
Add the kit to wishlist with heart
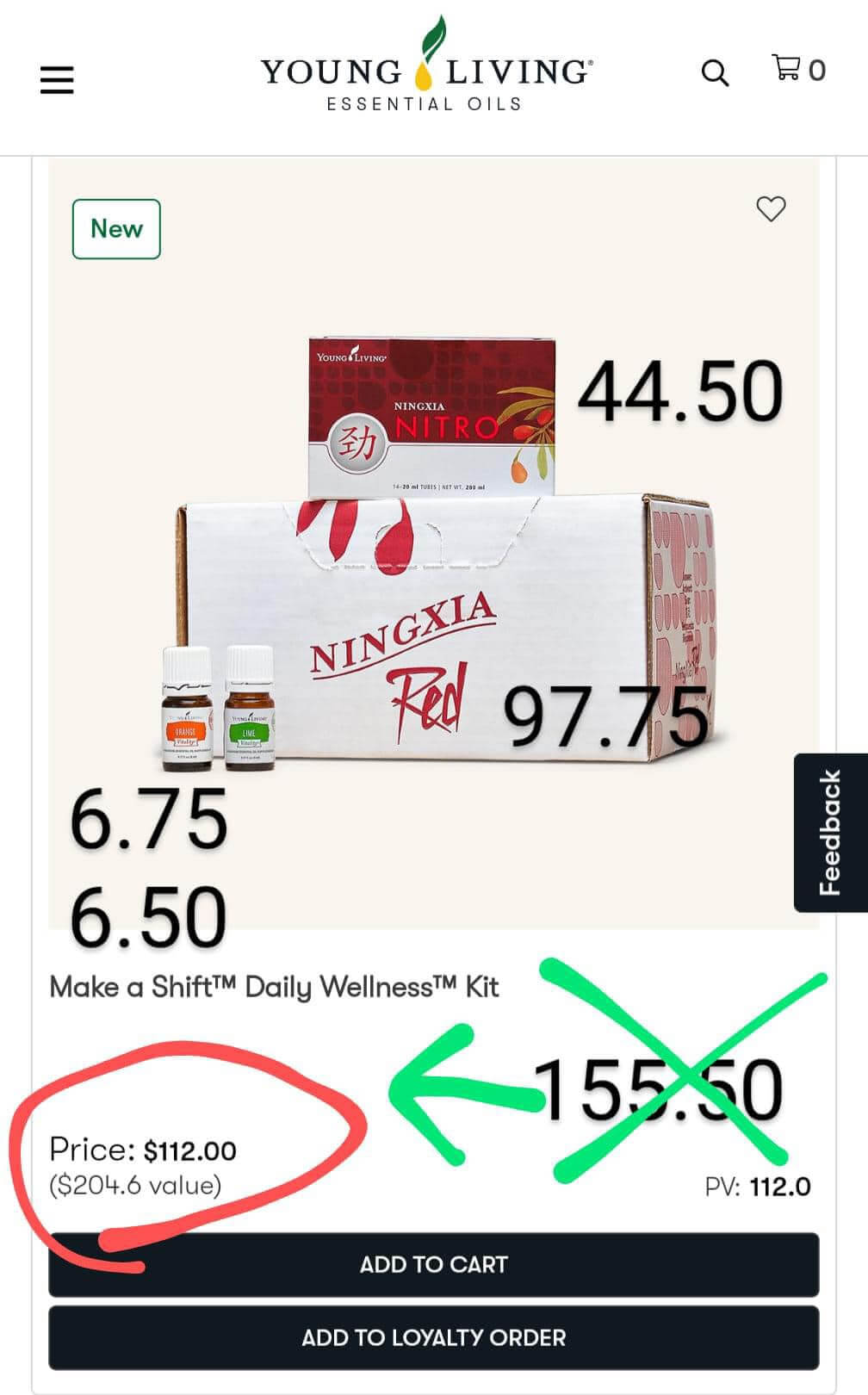(771, 208)
